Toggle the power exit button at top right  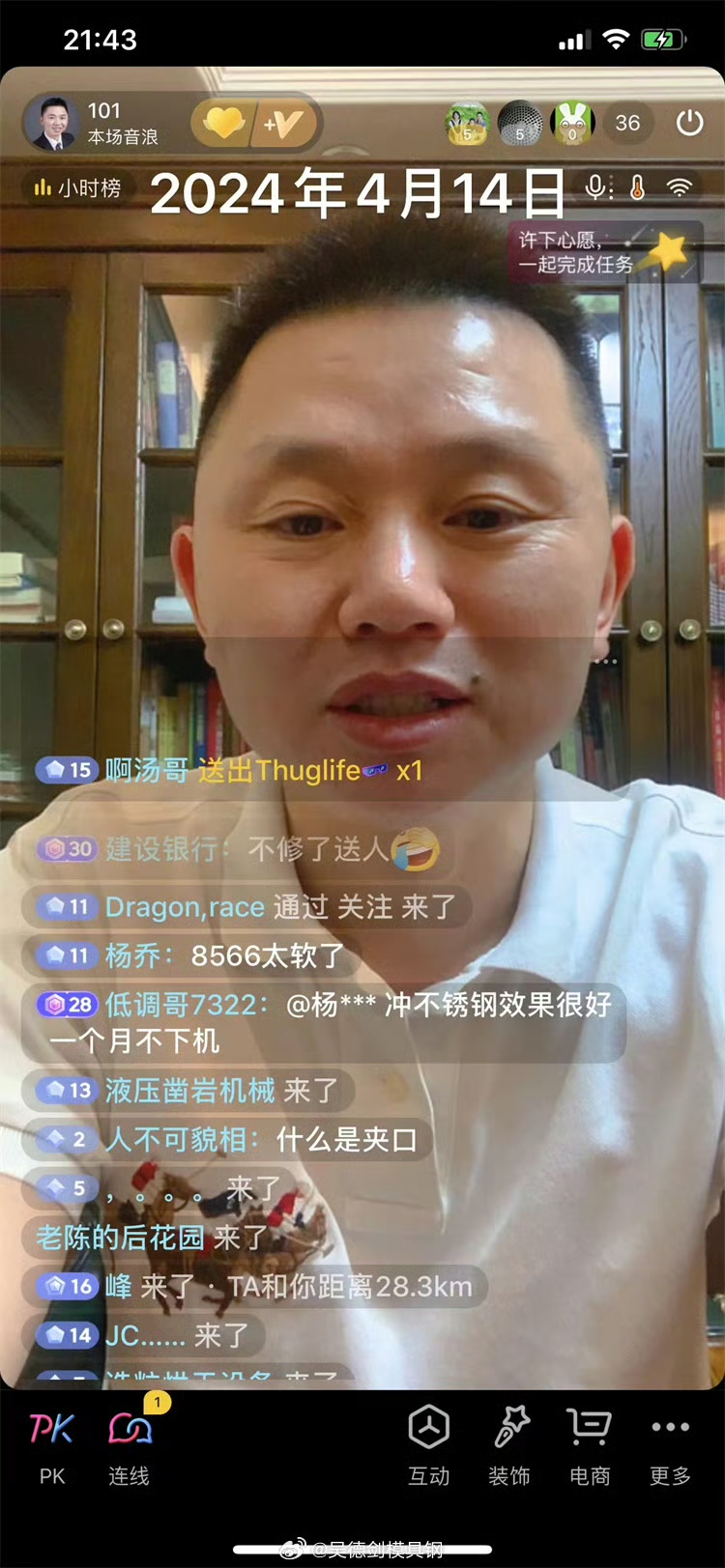[690, 124]
